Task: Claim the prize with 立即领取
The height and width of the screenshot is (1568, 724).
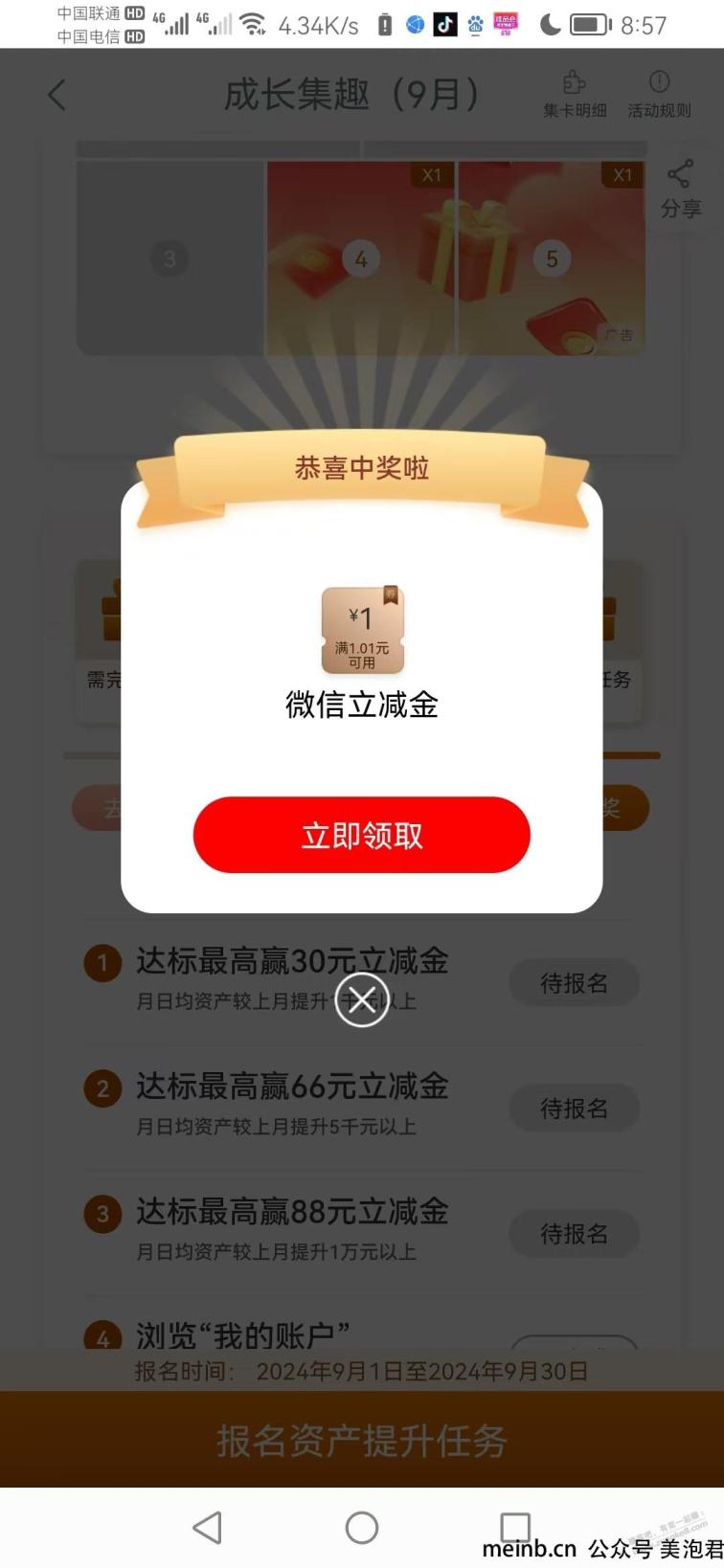Action: tap(361, 835)
